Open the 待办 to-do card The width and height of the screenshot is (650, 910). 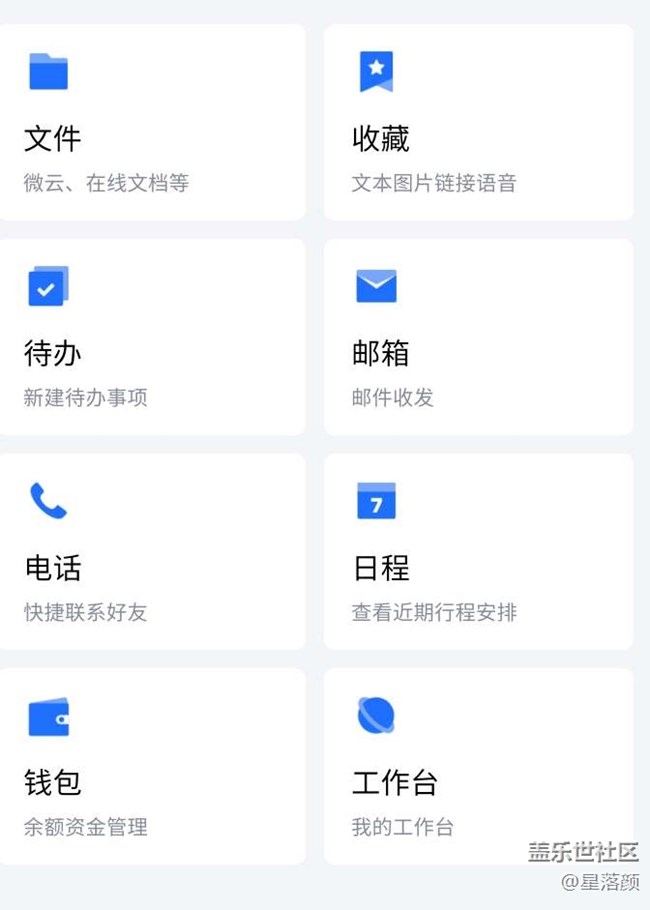click(x=152, y=337)
